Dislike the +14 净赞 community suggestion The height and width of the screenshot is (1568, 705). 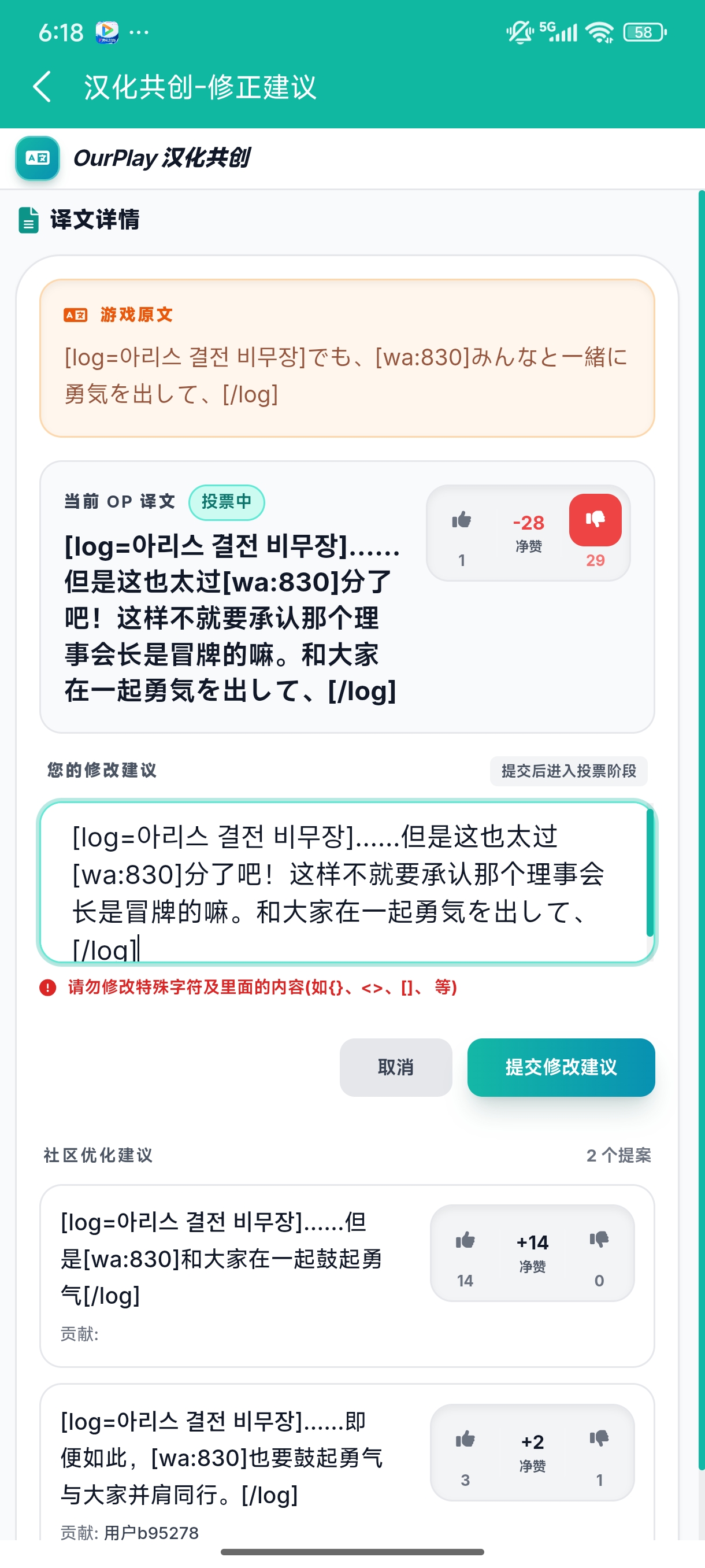point(599,1240)
